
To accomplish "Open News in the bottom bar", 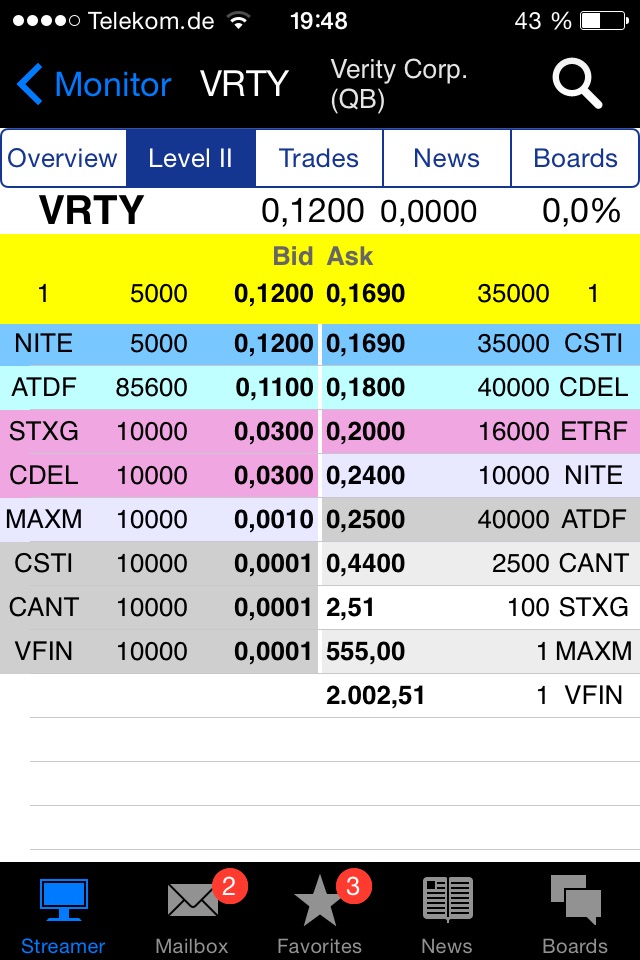I will coord(446,914).
